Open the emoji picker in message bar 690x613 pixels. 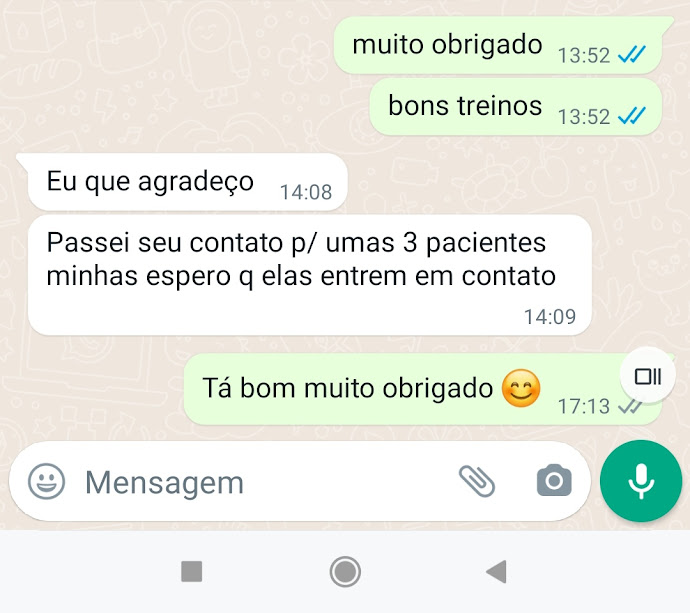coord(46,481)
